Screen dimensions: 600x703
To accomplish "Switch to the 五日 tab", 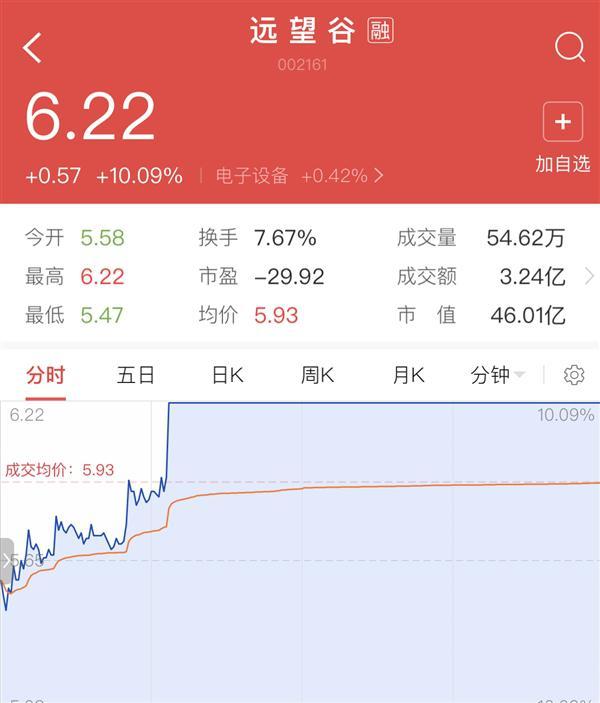I will [x=135, y=375].
